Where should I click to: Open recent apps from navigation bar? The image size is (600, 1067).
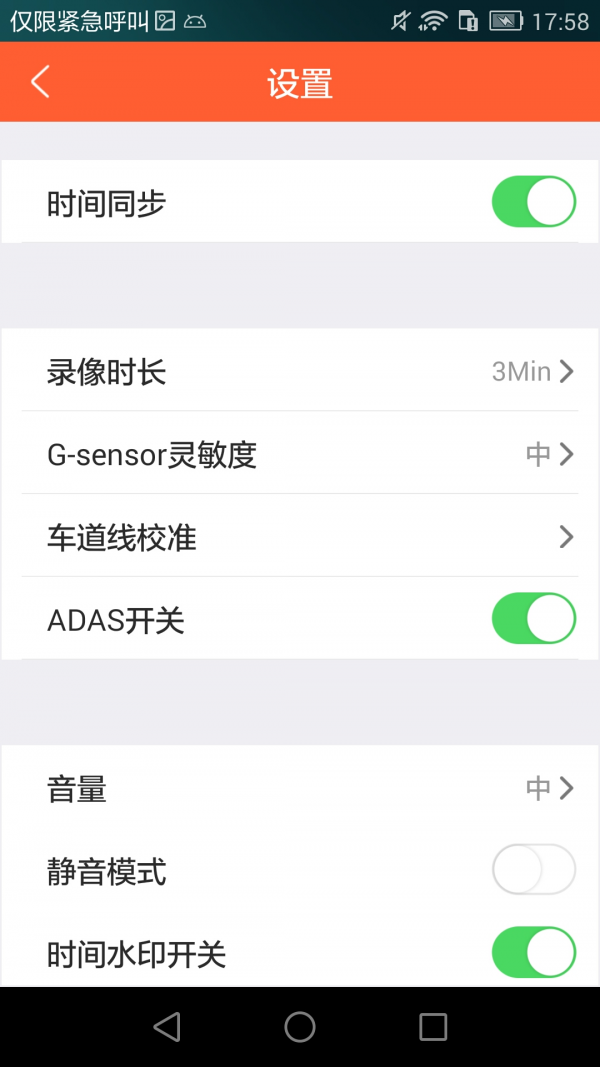coord(433,1027)
